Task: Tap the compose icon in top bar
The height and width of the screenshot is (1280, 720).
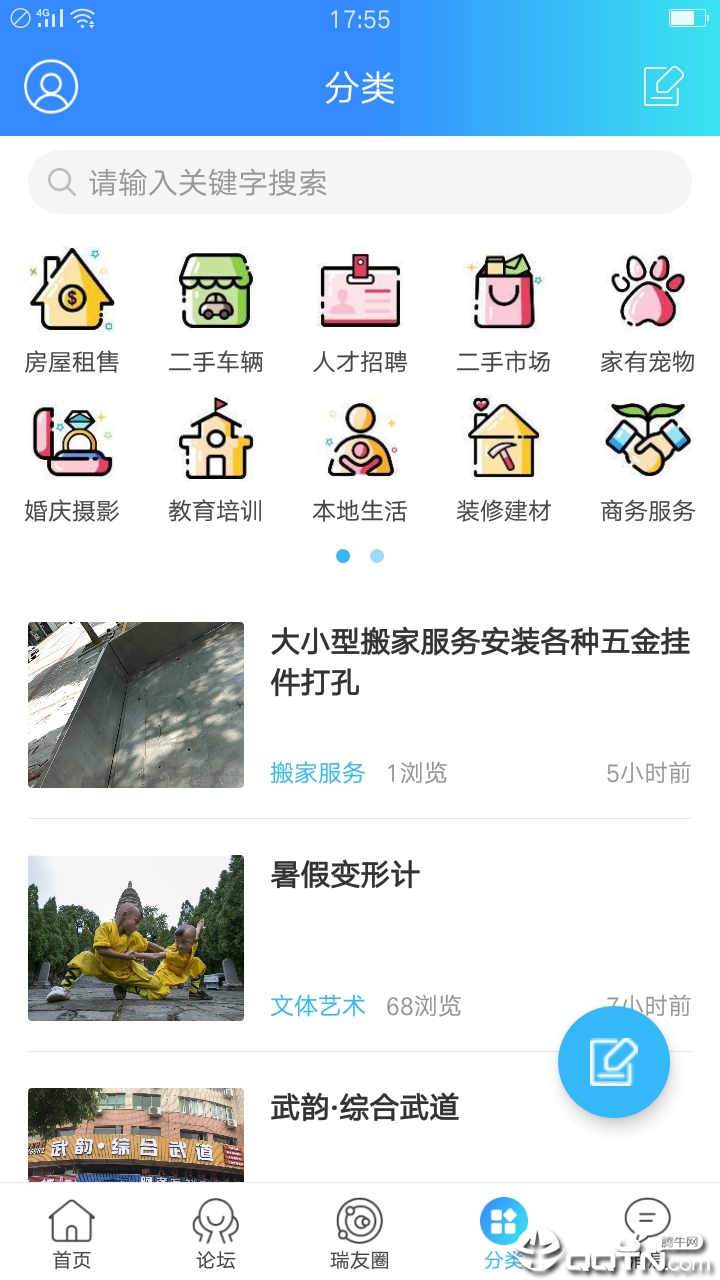Action: pyautogui.click(x=663, y=87)
